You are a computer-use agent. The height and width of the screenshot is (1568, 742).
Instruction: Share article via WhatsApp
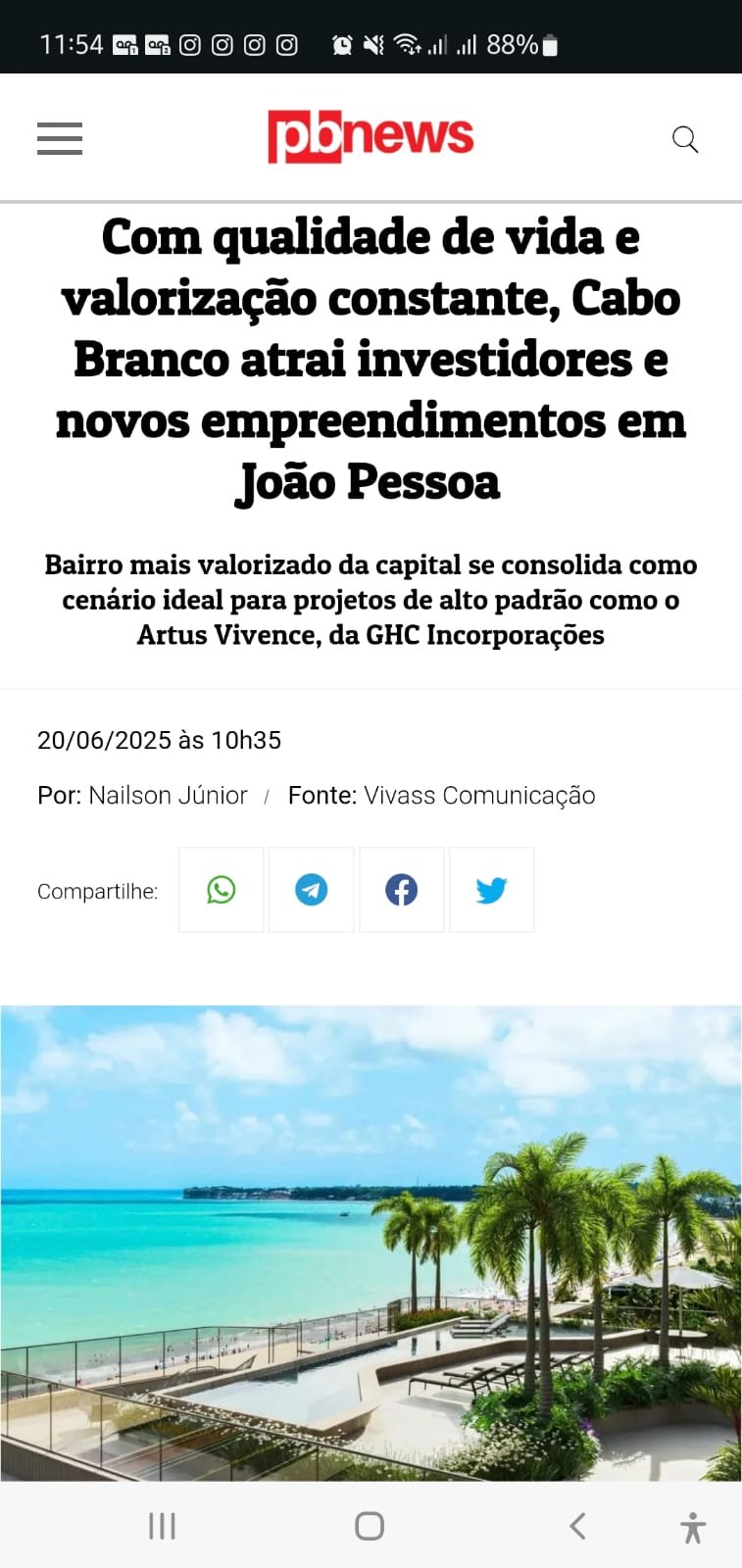coord(222,890)
